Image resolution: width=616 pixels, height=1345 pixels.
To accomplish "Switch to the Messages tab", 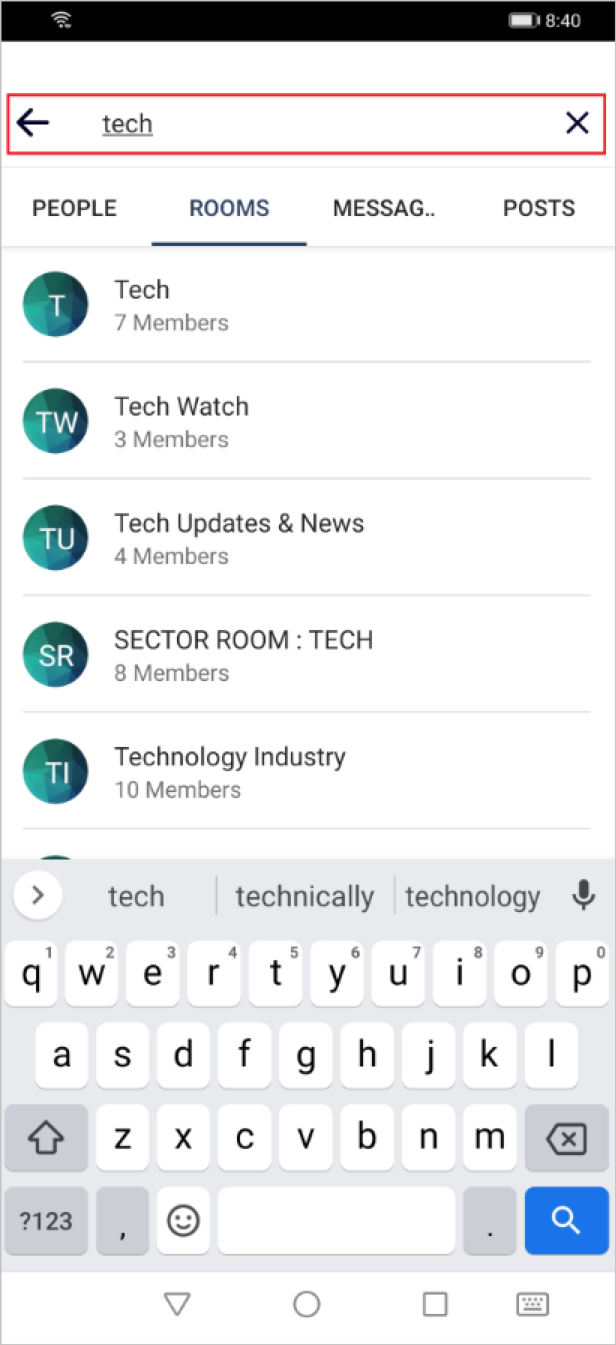I will pyautogui.click(x=384, y=208).
